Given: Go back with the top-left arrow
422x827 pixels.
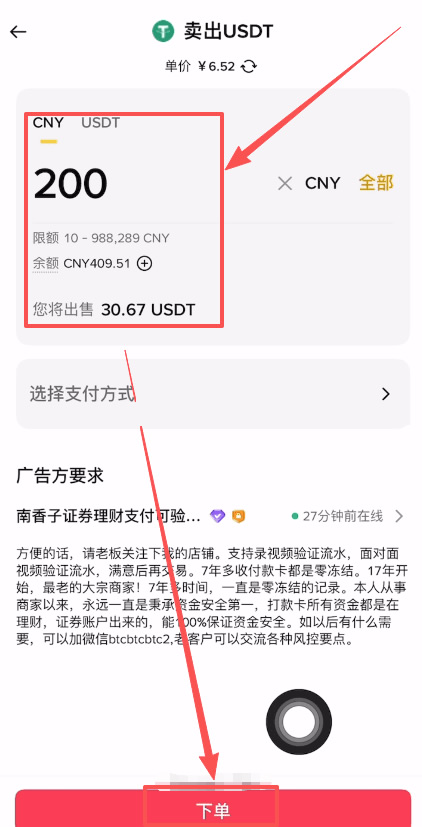Looking at the screenshot, I should (x=18, y=32).
